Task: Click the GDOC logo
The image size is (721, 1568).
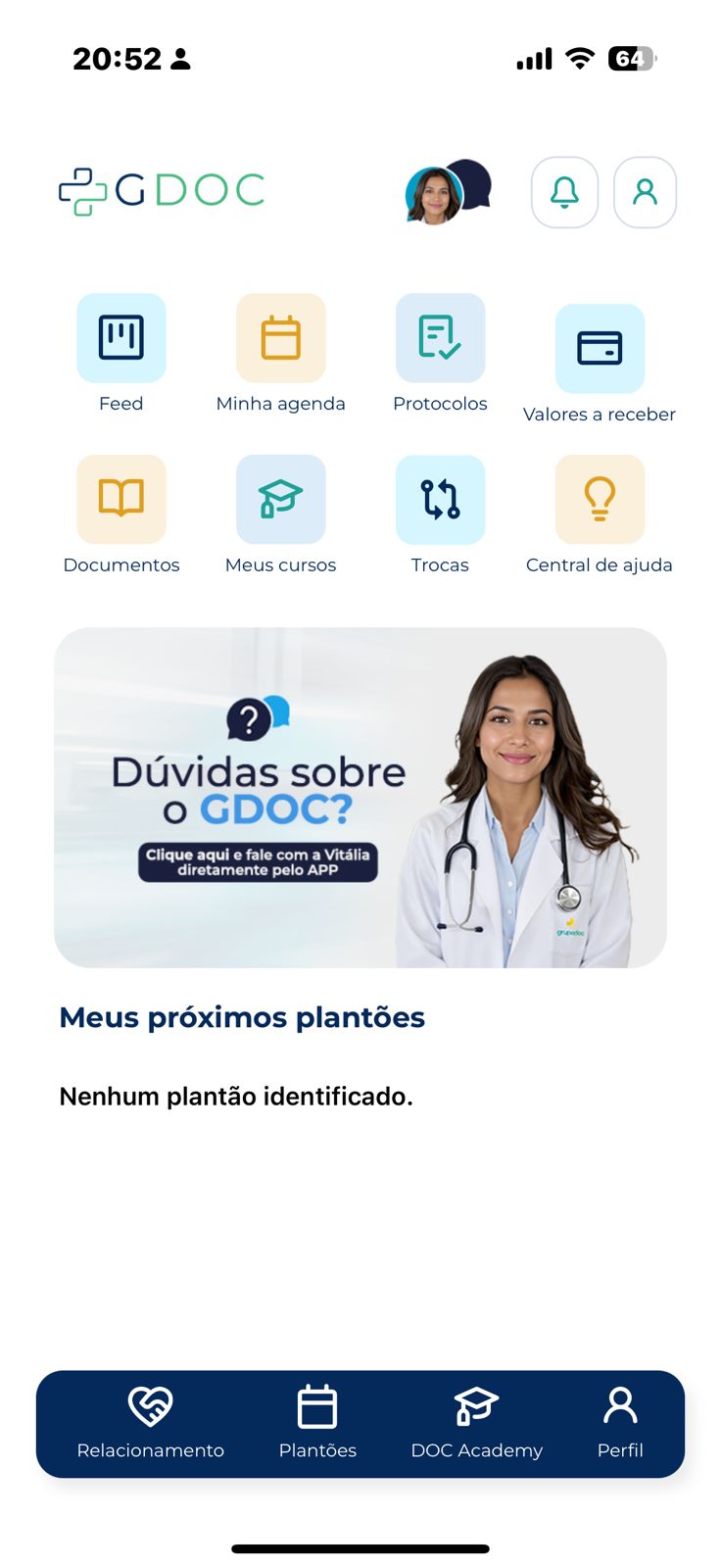Action: click(x=161, y=189)
